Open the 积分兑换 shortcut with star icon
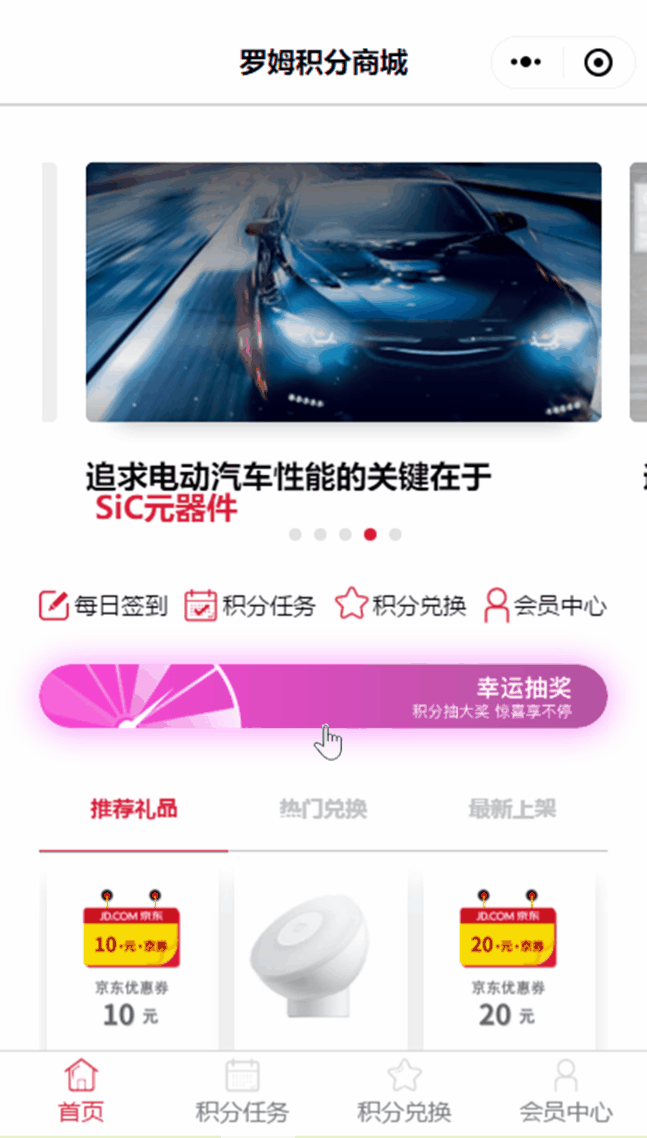The image size is (647, 1138). pos(400,606)
